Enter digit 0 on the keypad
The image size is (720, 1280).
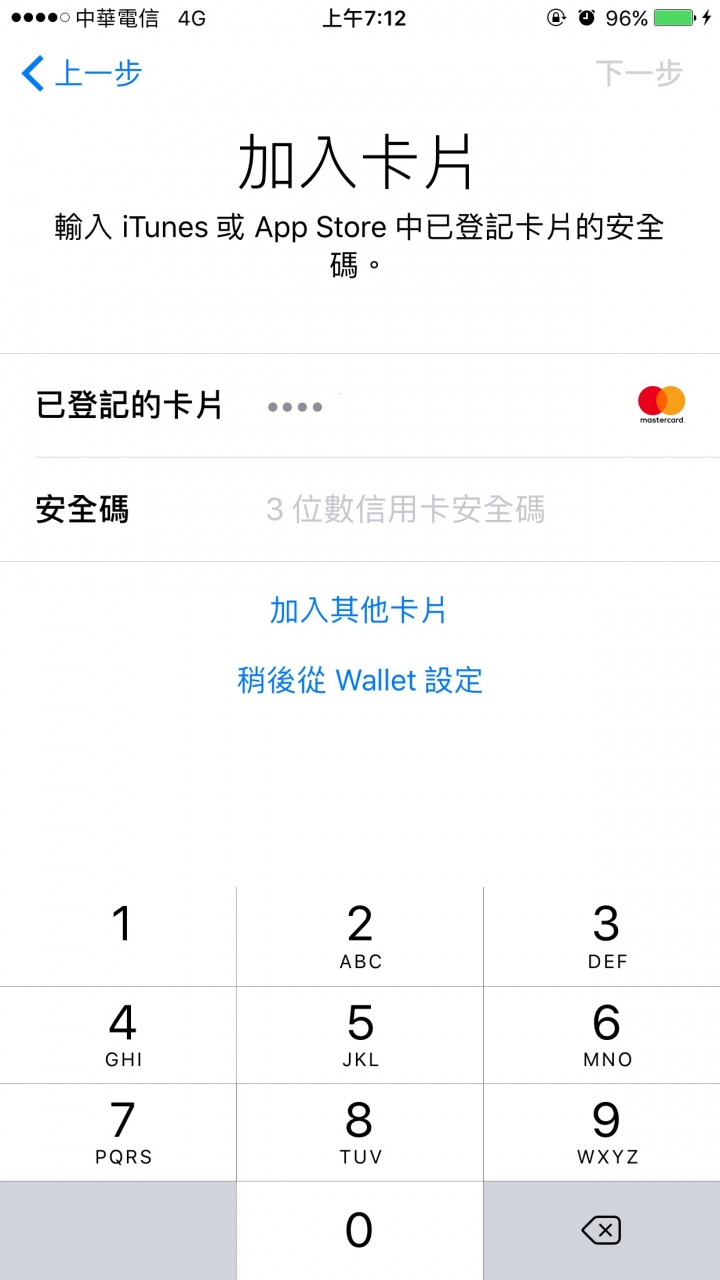(360, 1230)
